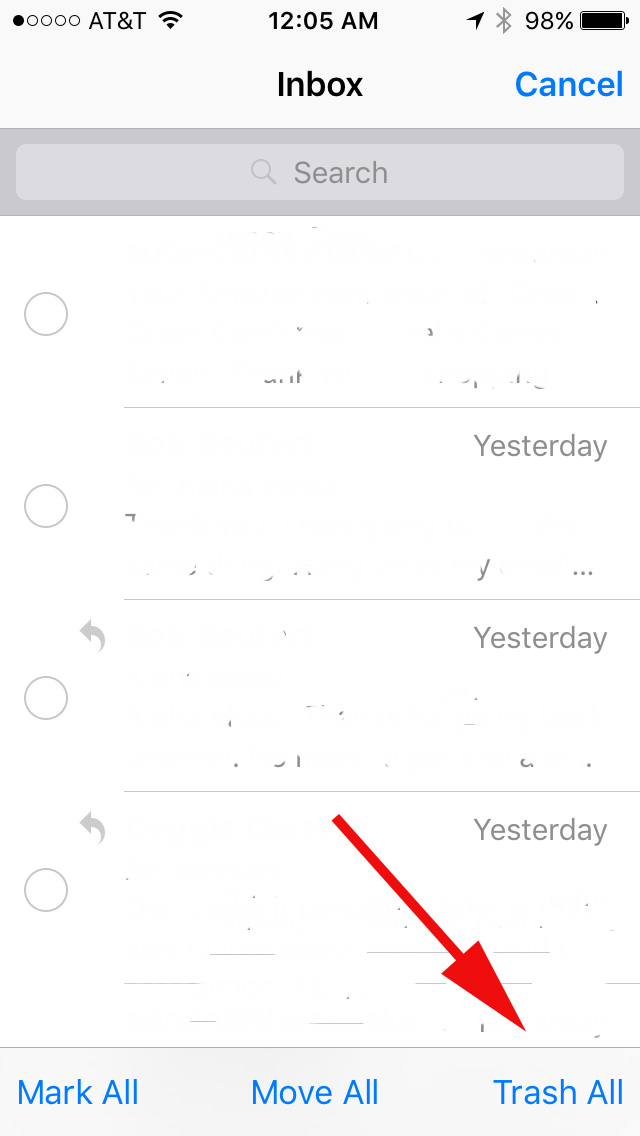Choose Mark All at the bottom

point(78,1092)
